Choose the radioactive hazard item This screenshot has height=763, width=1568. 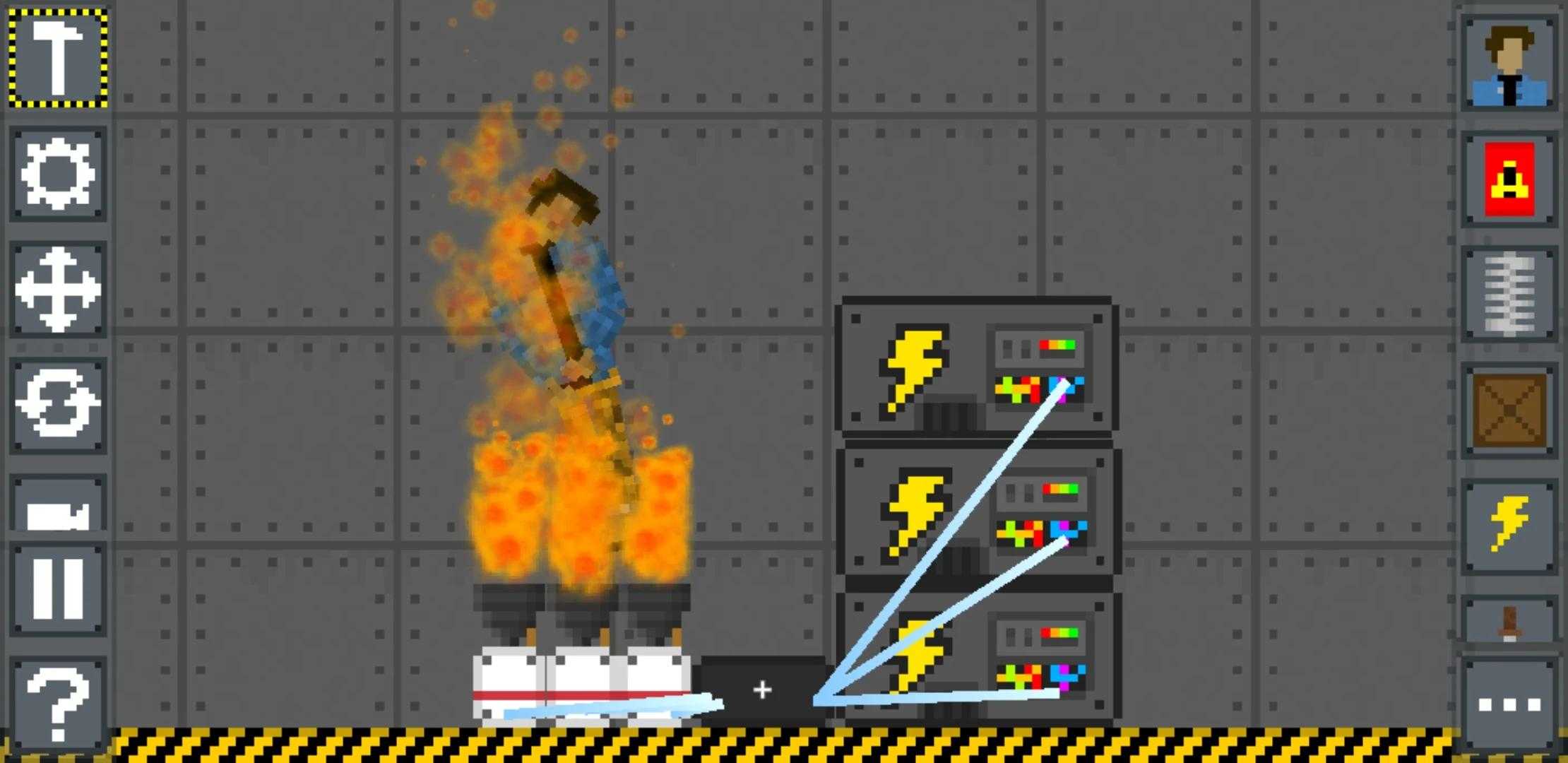[1509, 179]
